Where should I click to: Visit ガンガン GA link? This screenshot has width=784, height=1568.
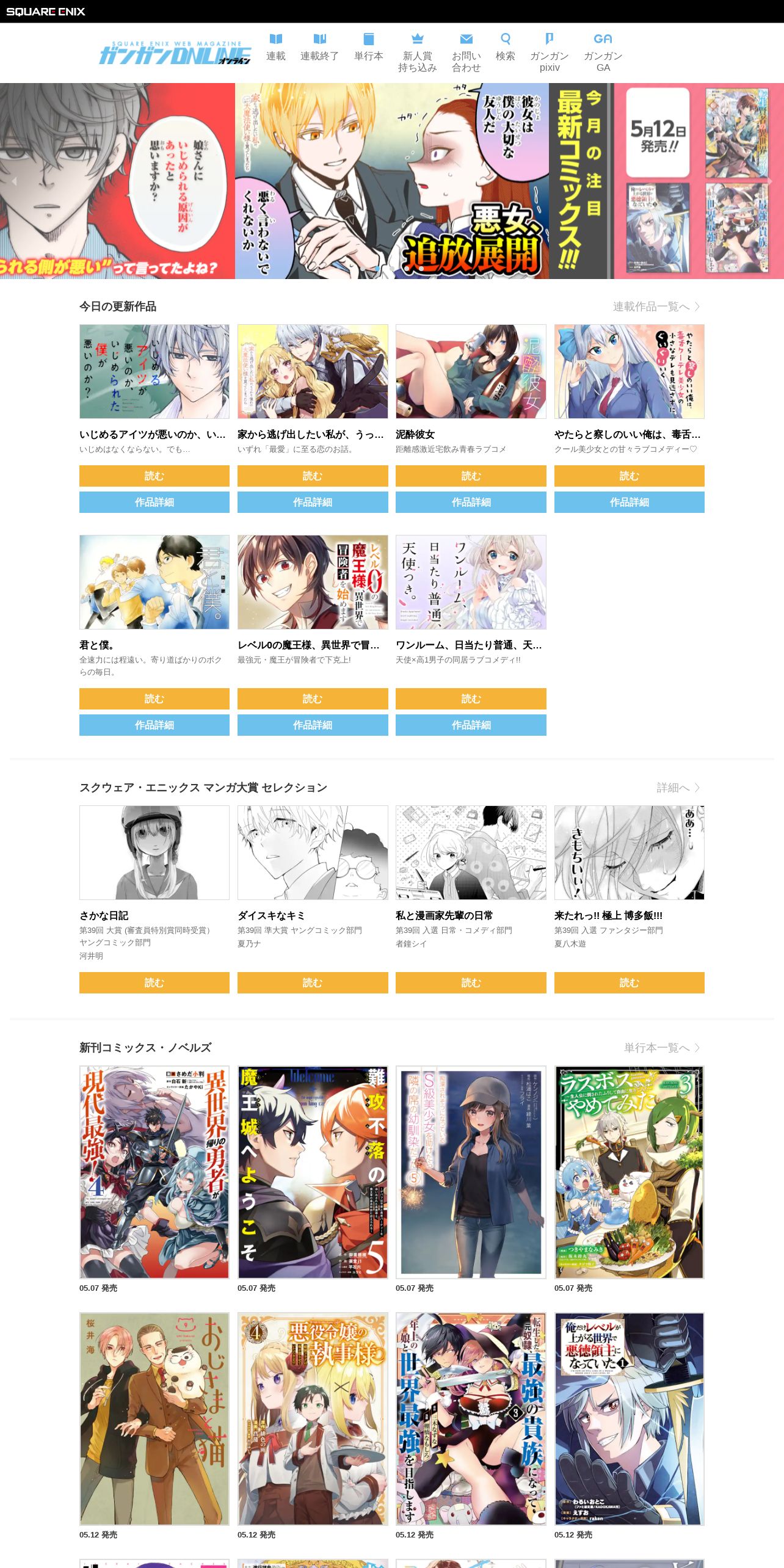click(x=603, y=53)
